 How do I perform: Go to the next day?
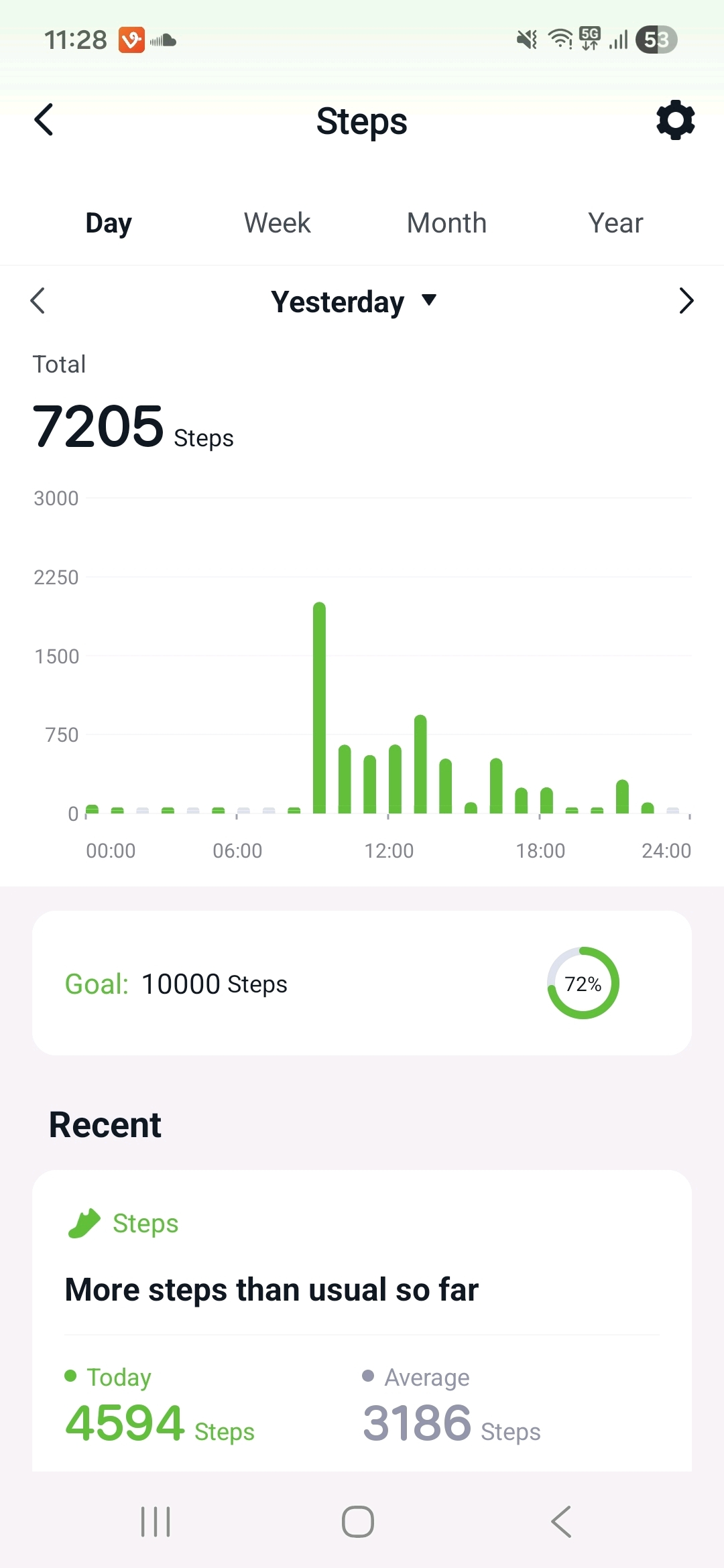(685, 301)
